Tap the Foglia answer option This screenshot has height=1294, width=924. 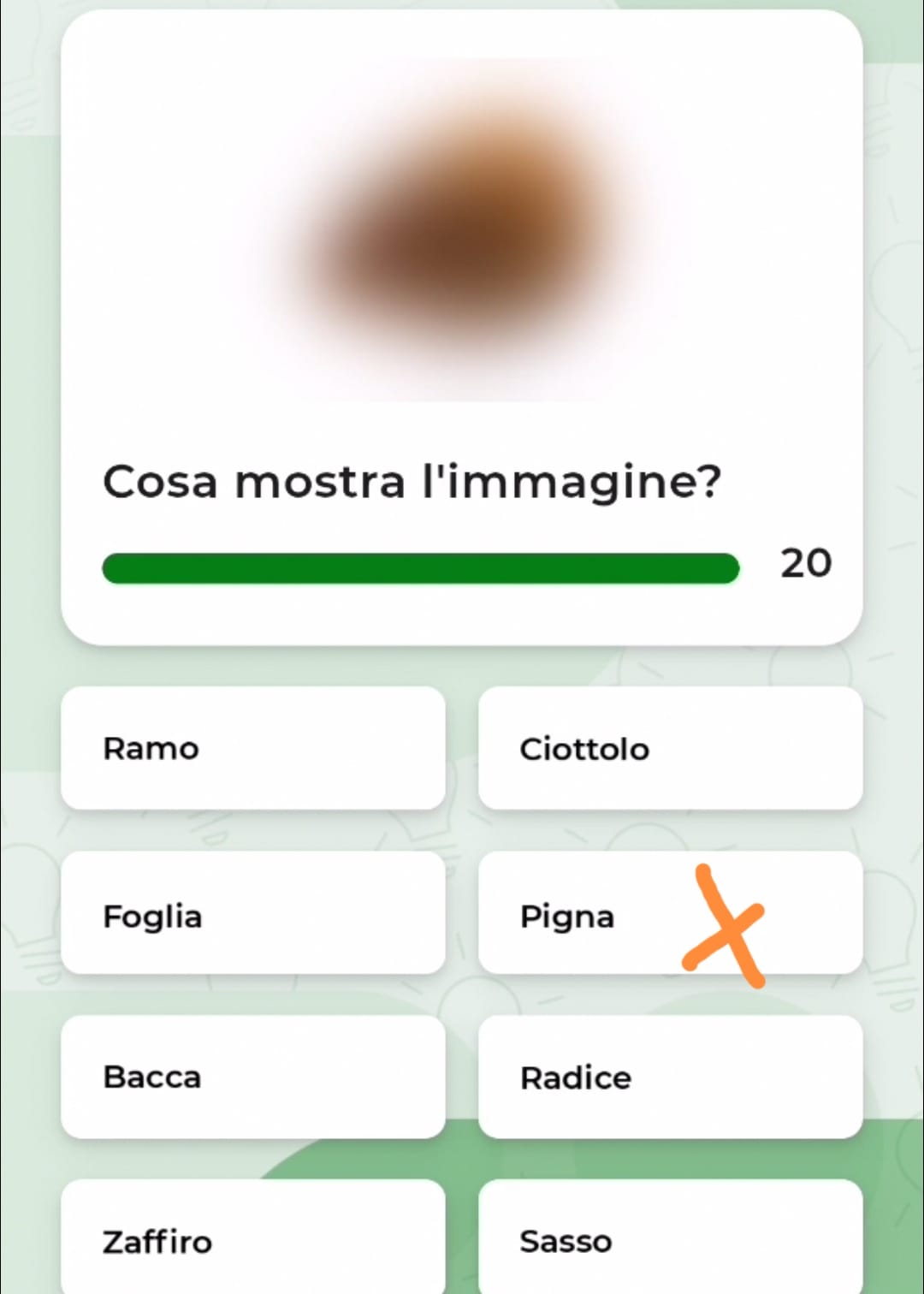point(253,913)
